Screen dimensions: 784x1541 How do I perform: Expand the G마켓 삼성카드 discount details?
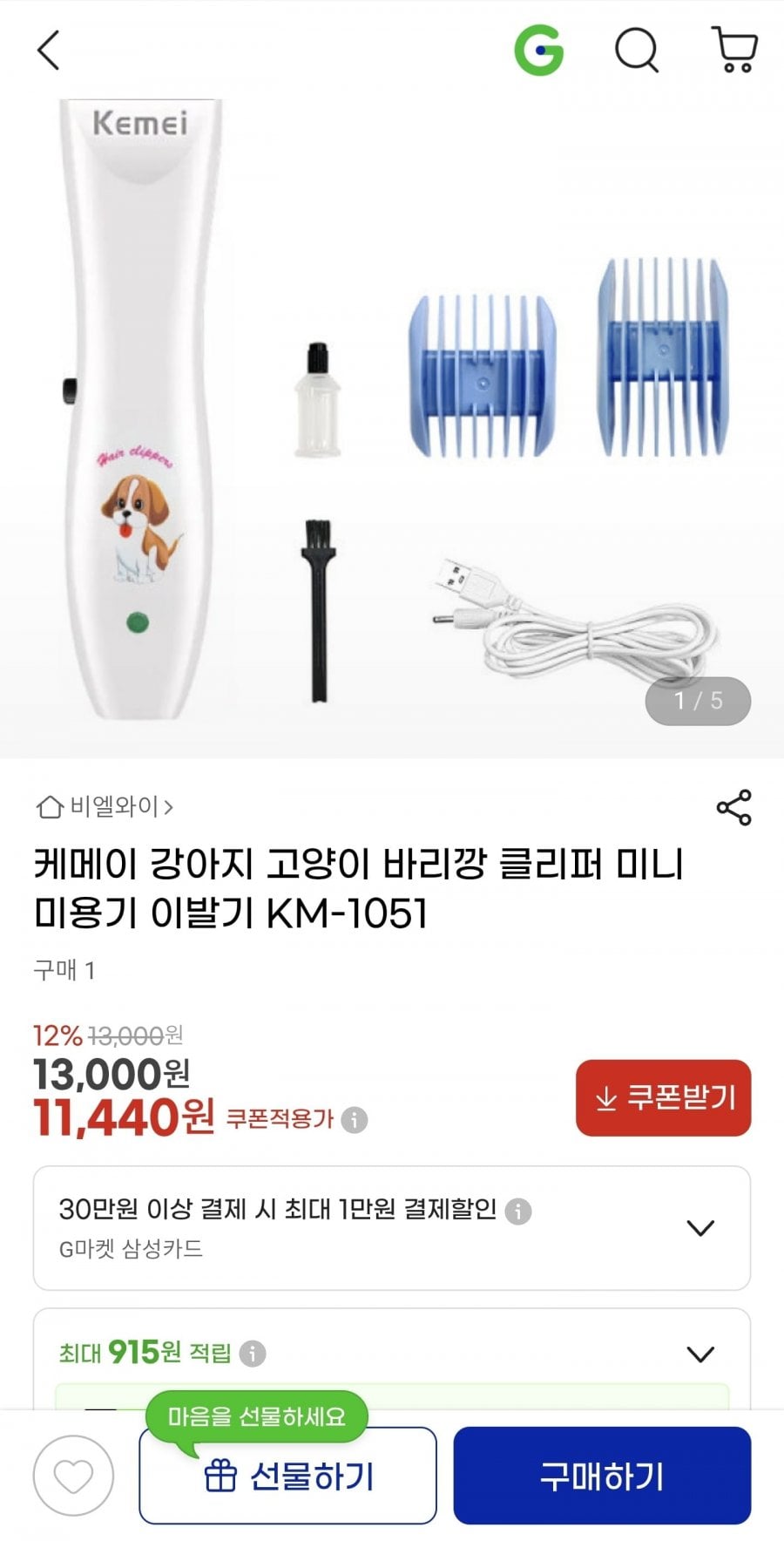pos(700,1228)
